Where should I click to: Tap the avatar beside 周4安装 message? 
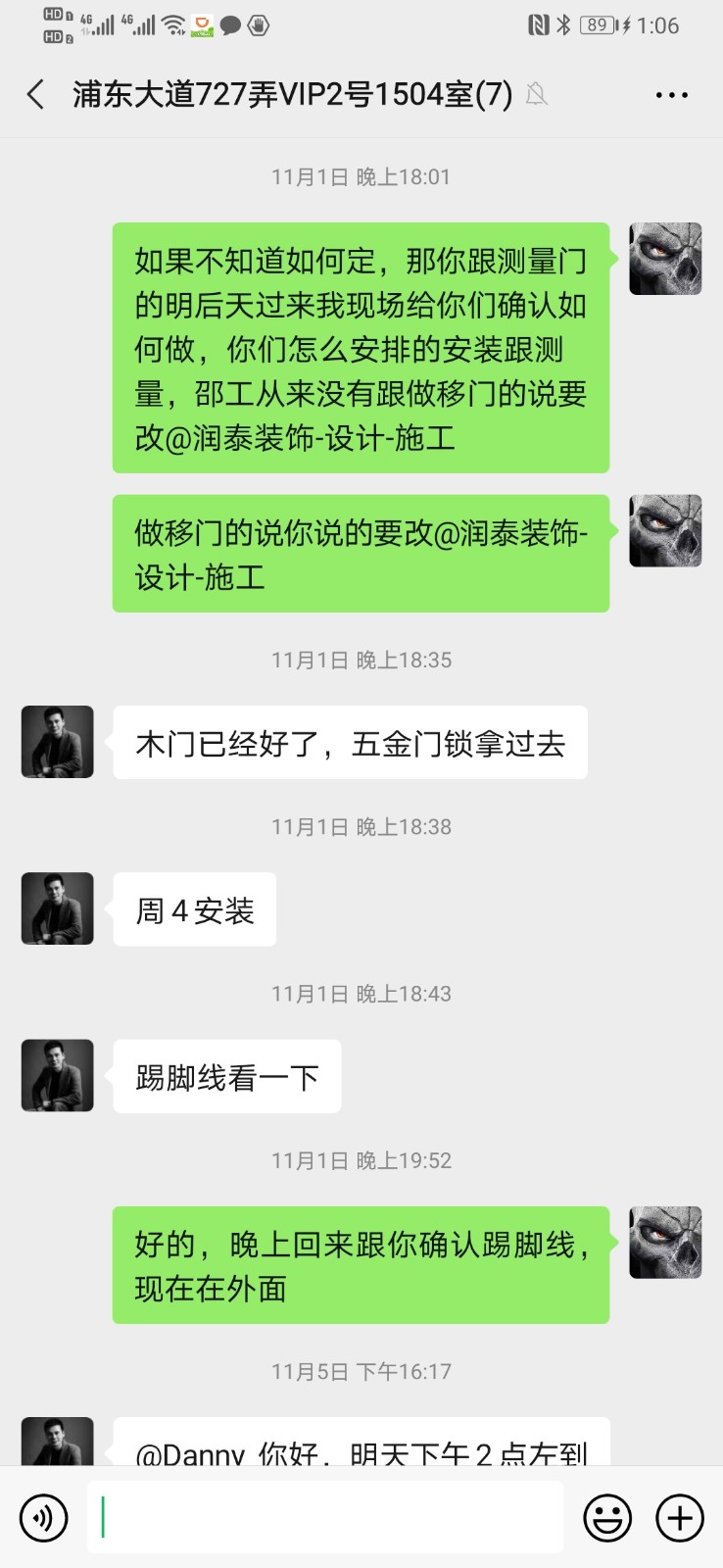tap(58, 908)
